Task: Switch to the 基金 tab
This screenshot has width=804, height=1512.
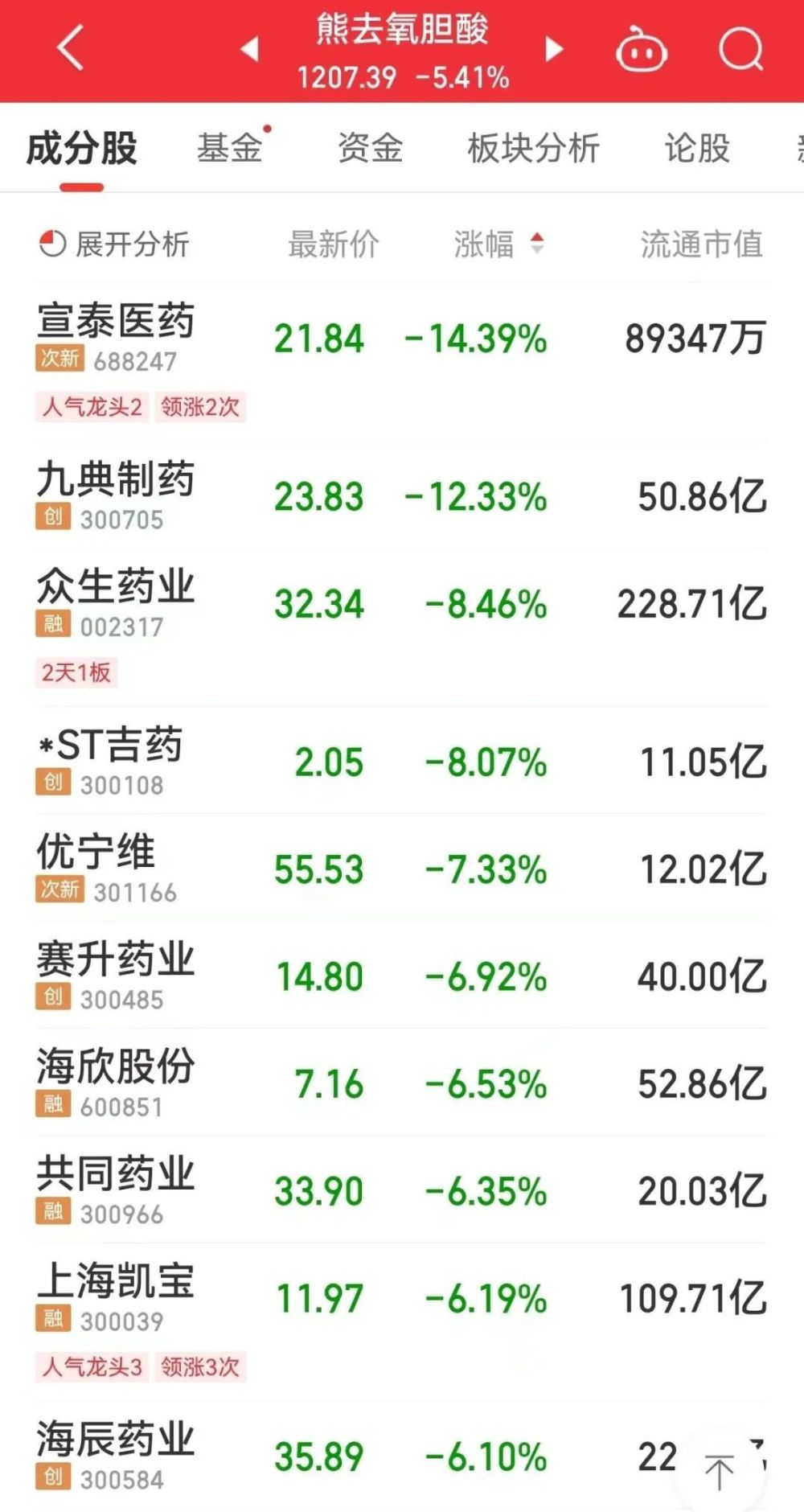Action: pyautogui.click(x=230, y=148)
